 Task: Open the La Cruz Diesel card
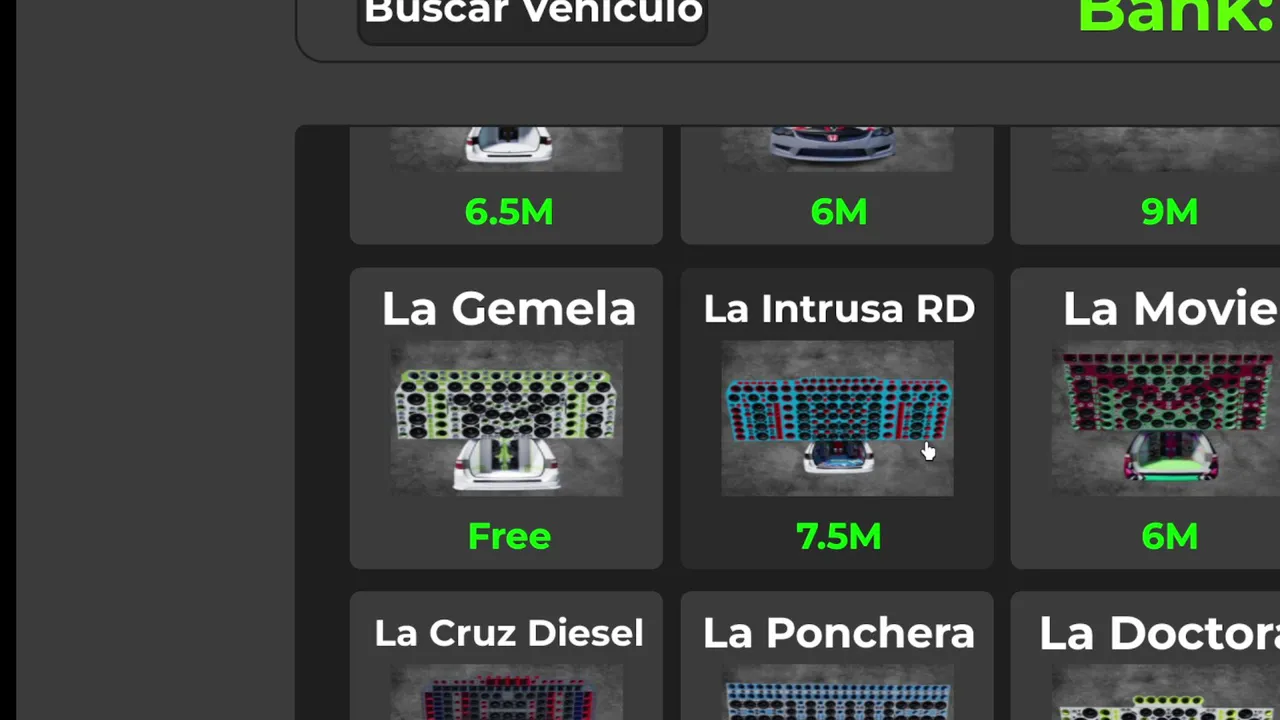[506, 658]
